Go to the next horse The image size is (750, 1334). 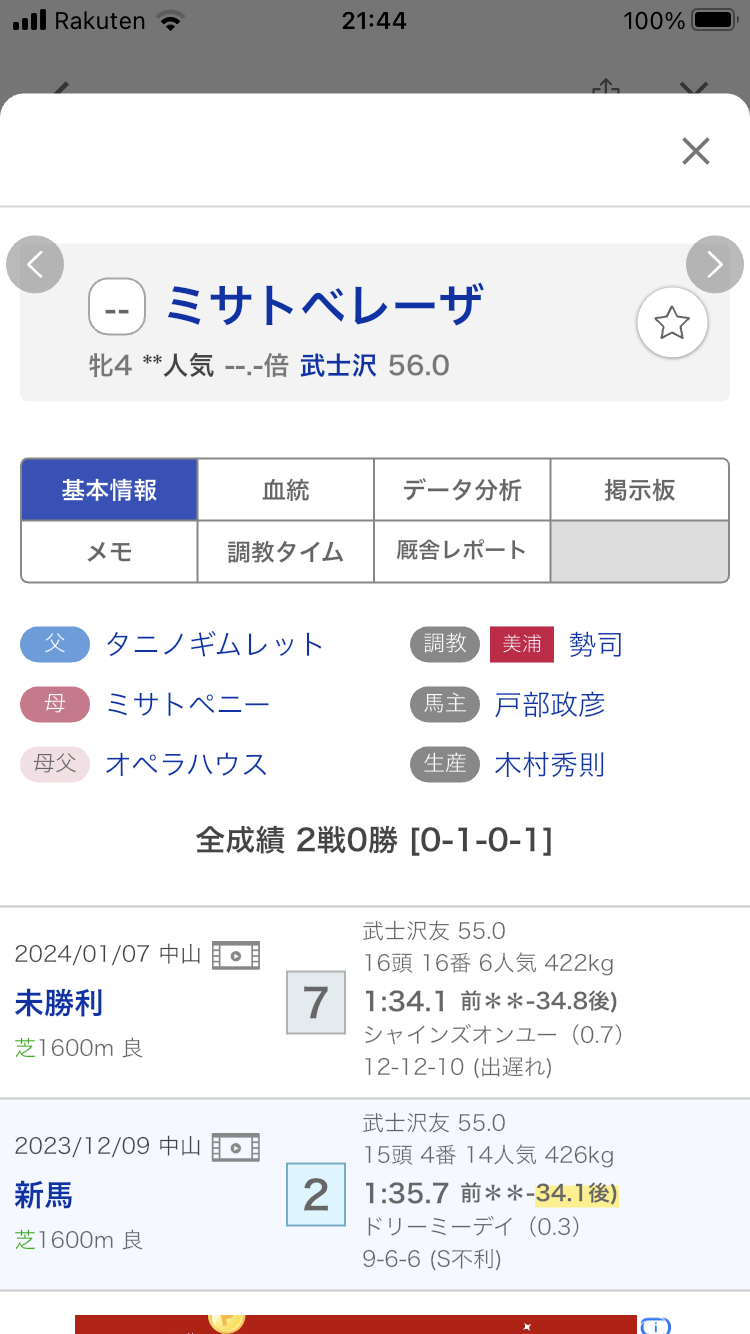tap(714, 265)
